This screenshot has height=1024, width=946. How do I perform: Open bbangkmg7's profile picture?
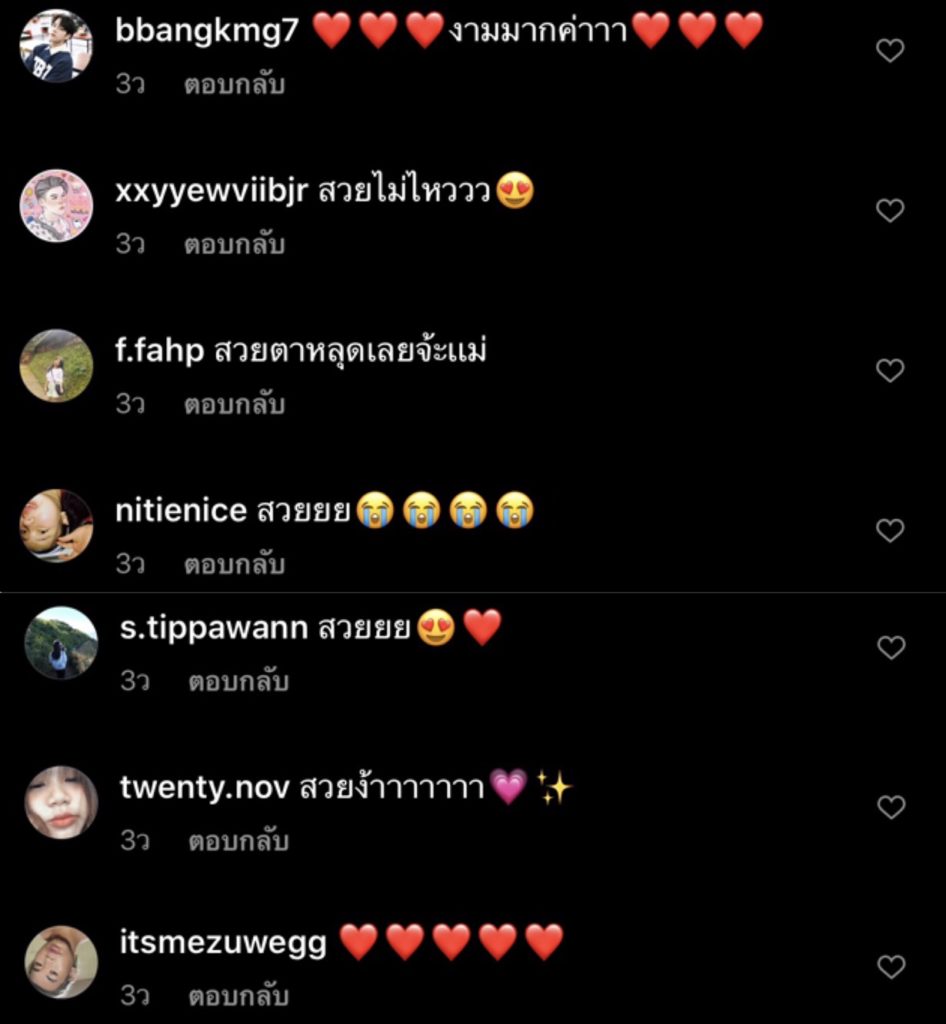click(x=56, y=46)
